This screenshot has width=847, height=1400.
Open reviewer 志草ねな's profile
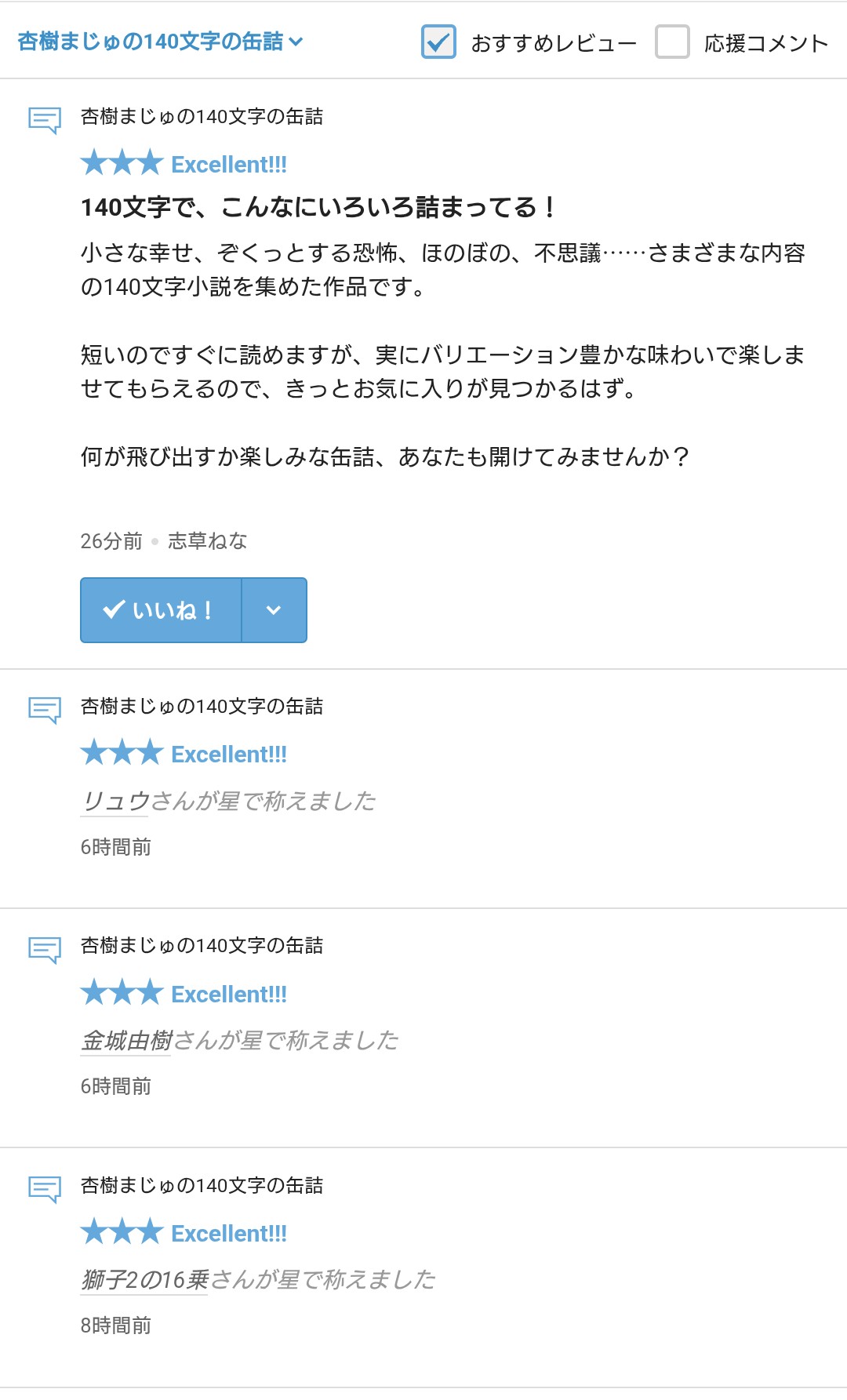[x=207, y=541]
